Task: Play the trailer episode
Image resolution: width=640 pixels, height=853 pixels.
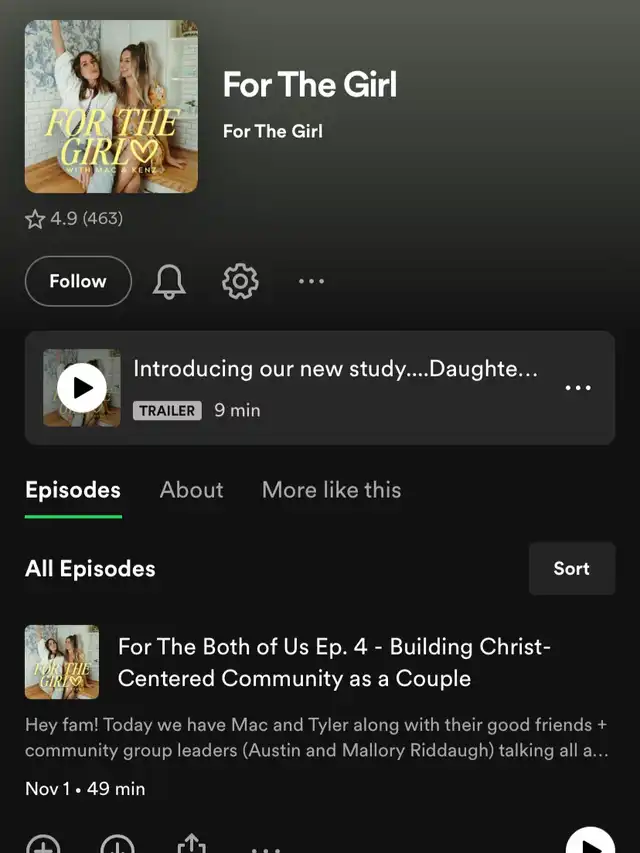Action: [82, 387]
